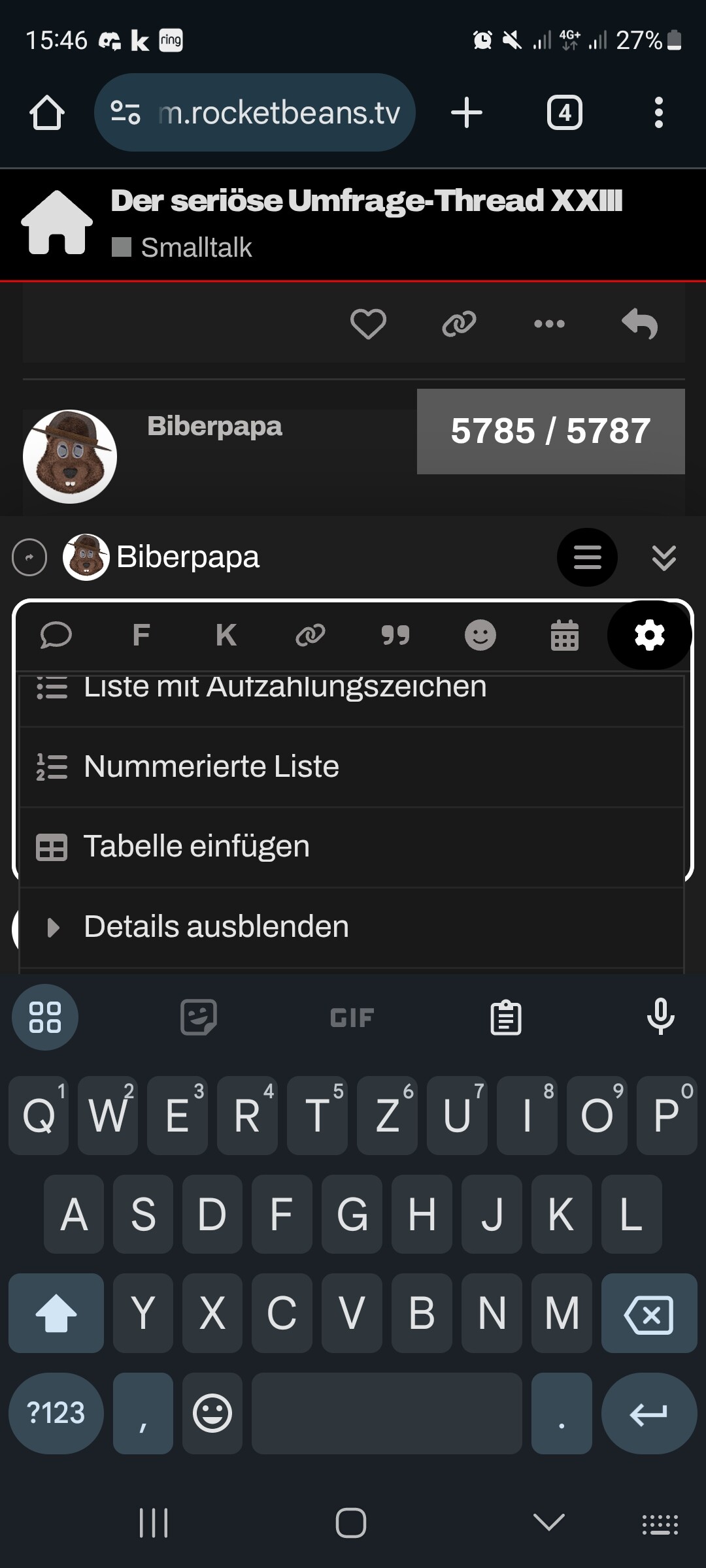Choose Tabelle einfügen

pyautogui.click(x=196, y=847)
